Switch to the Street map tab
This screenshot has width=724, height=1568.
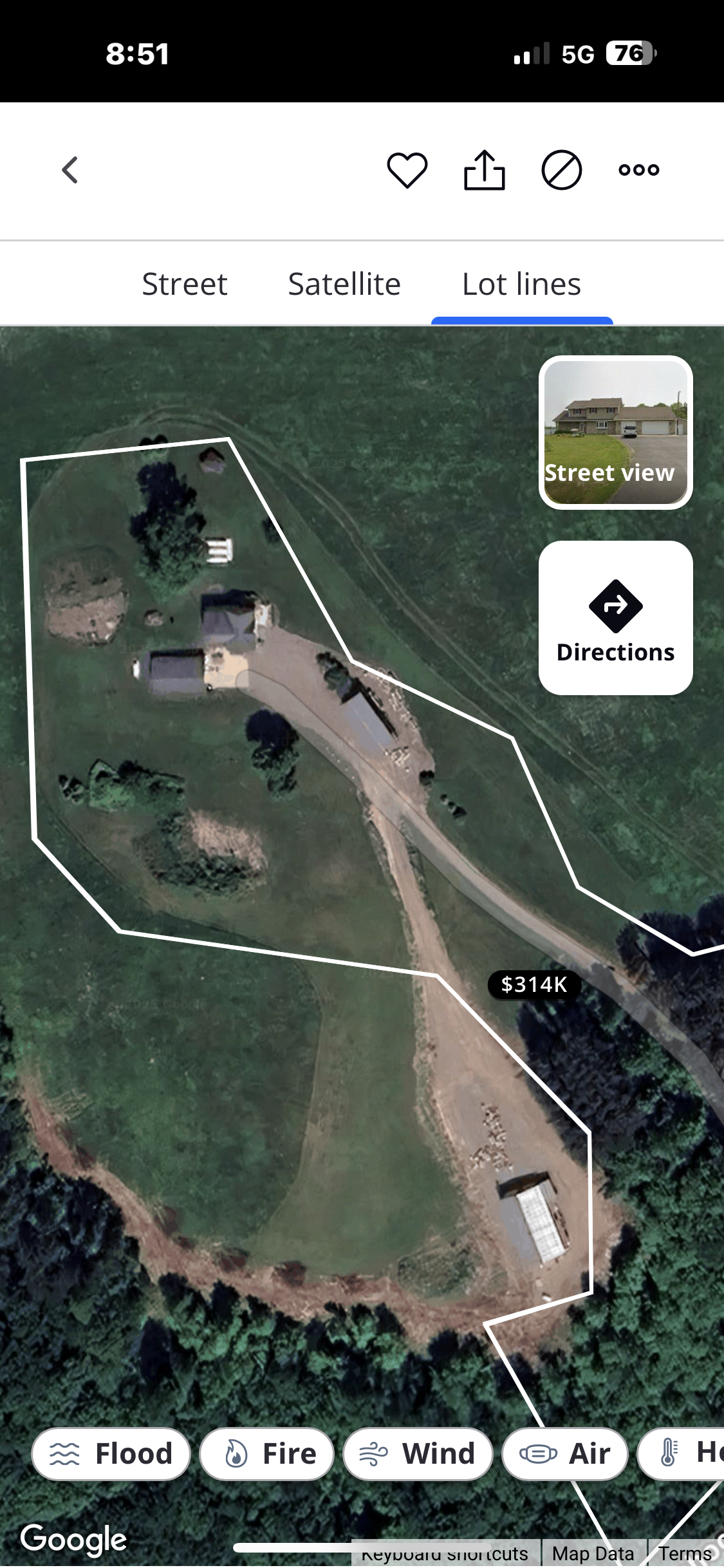click(185, 284)
